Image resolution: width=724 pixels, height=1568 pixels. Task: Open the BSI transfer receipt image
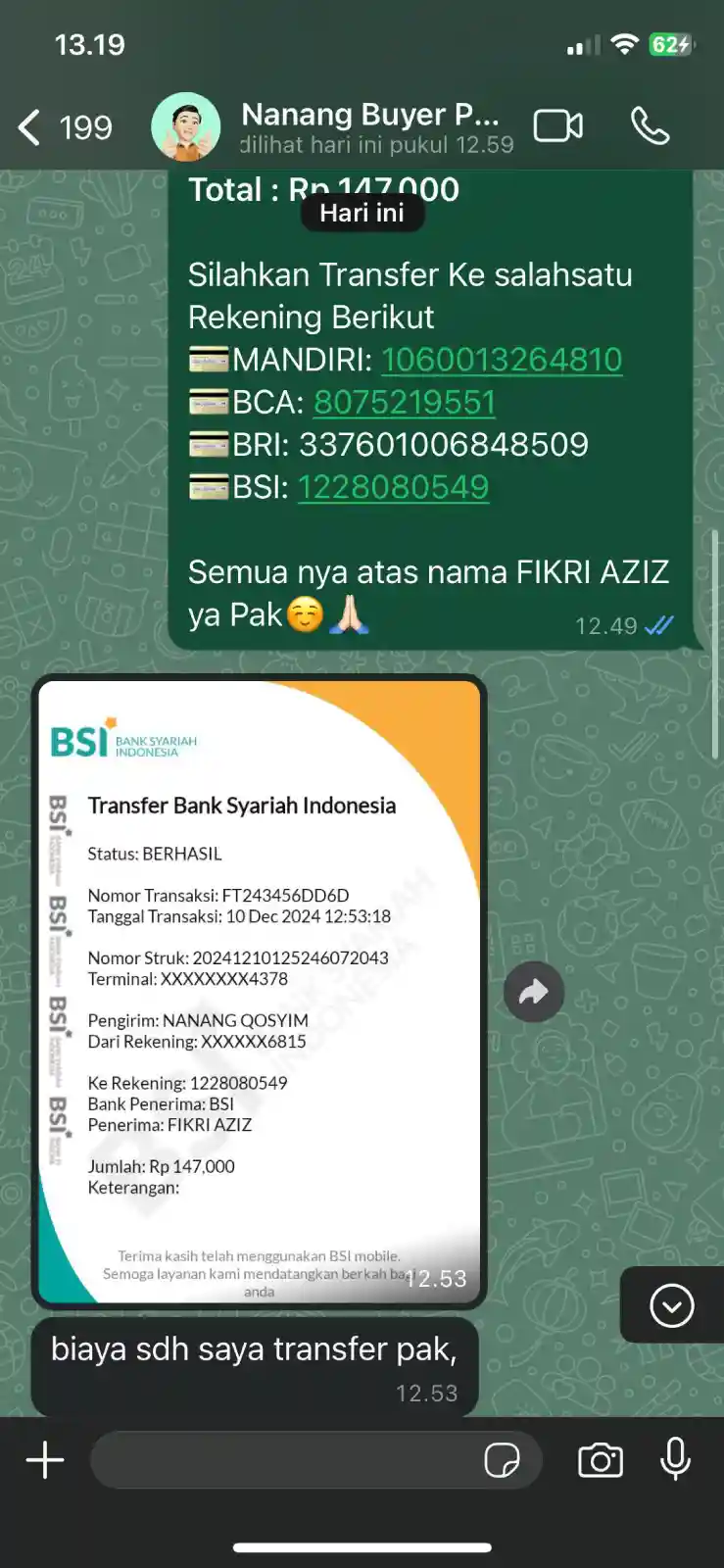click(260, 992)
